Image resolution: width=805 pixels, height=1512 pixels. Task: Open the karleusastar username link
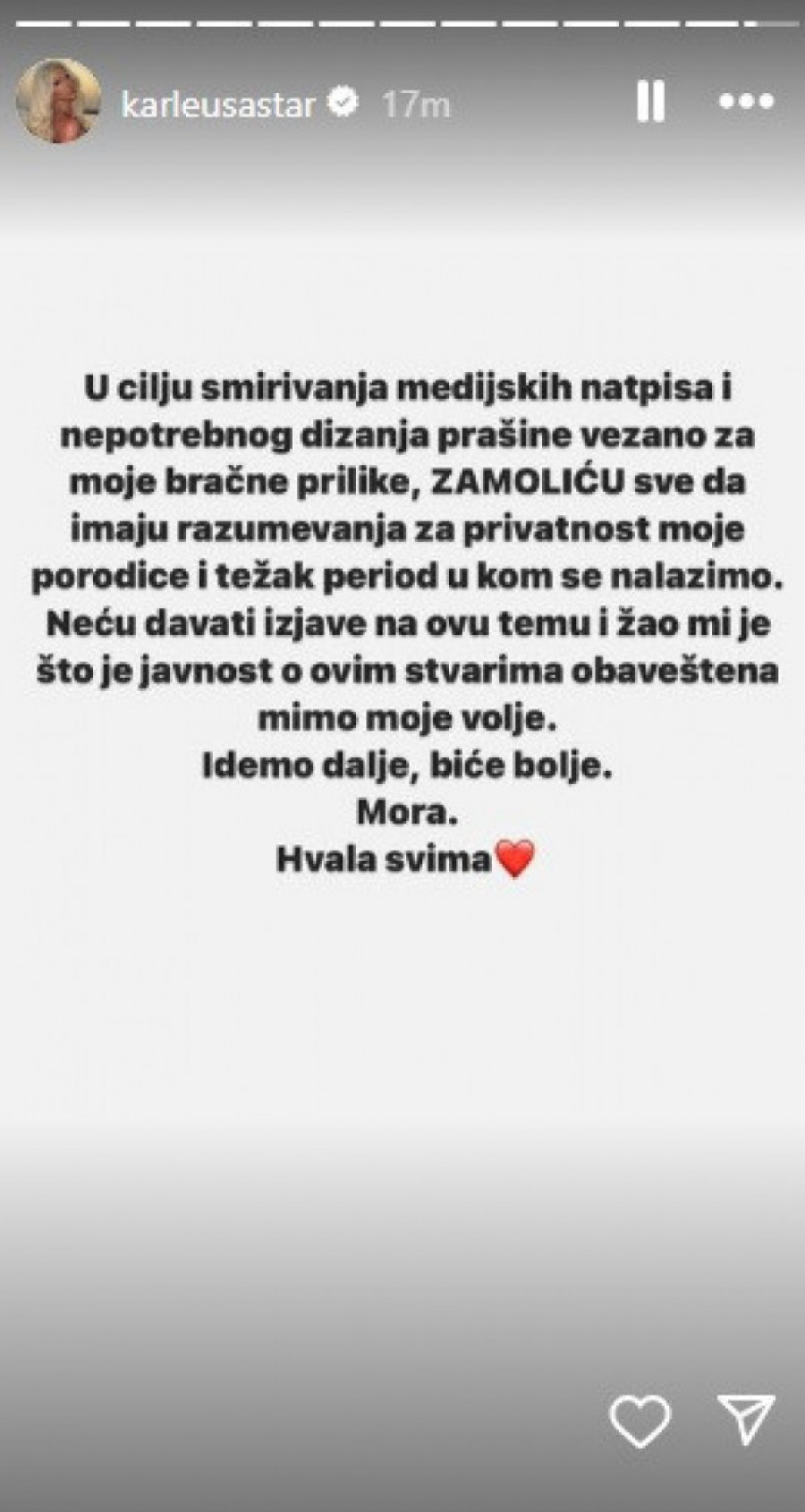[x=218, y=105]
